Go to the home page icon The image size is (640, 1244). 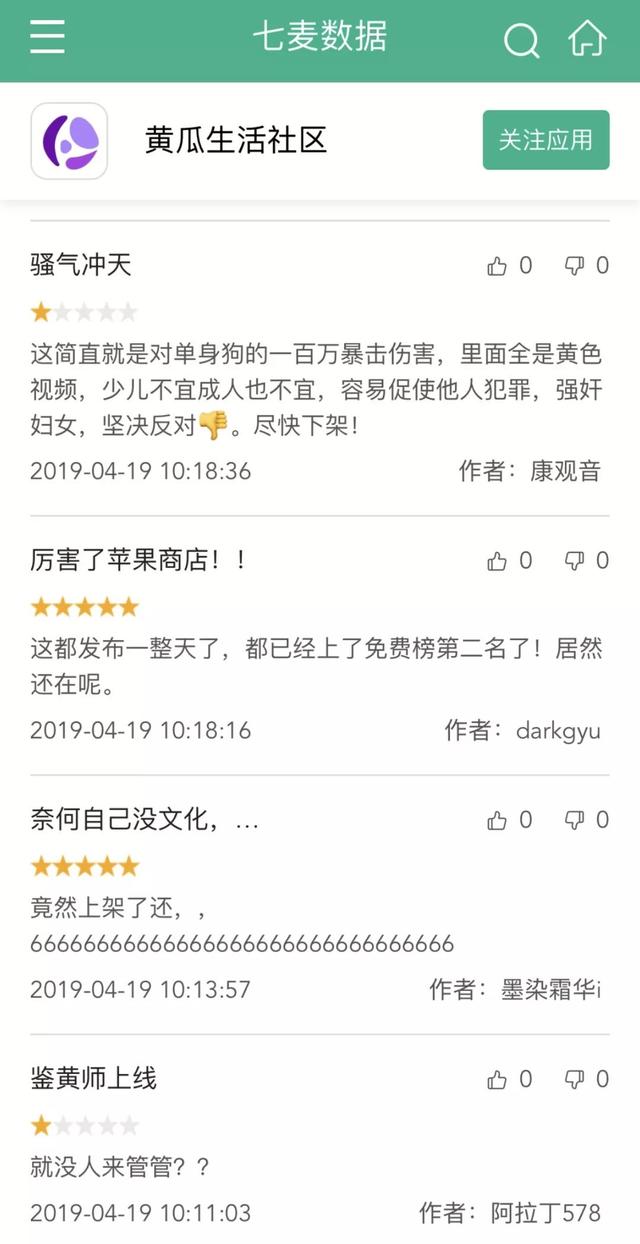click(587, 39)
